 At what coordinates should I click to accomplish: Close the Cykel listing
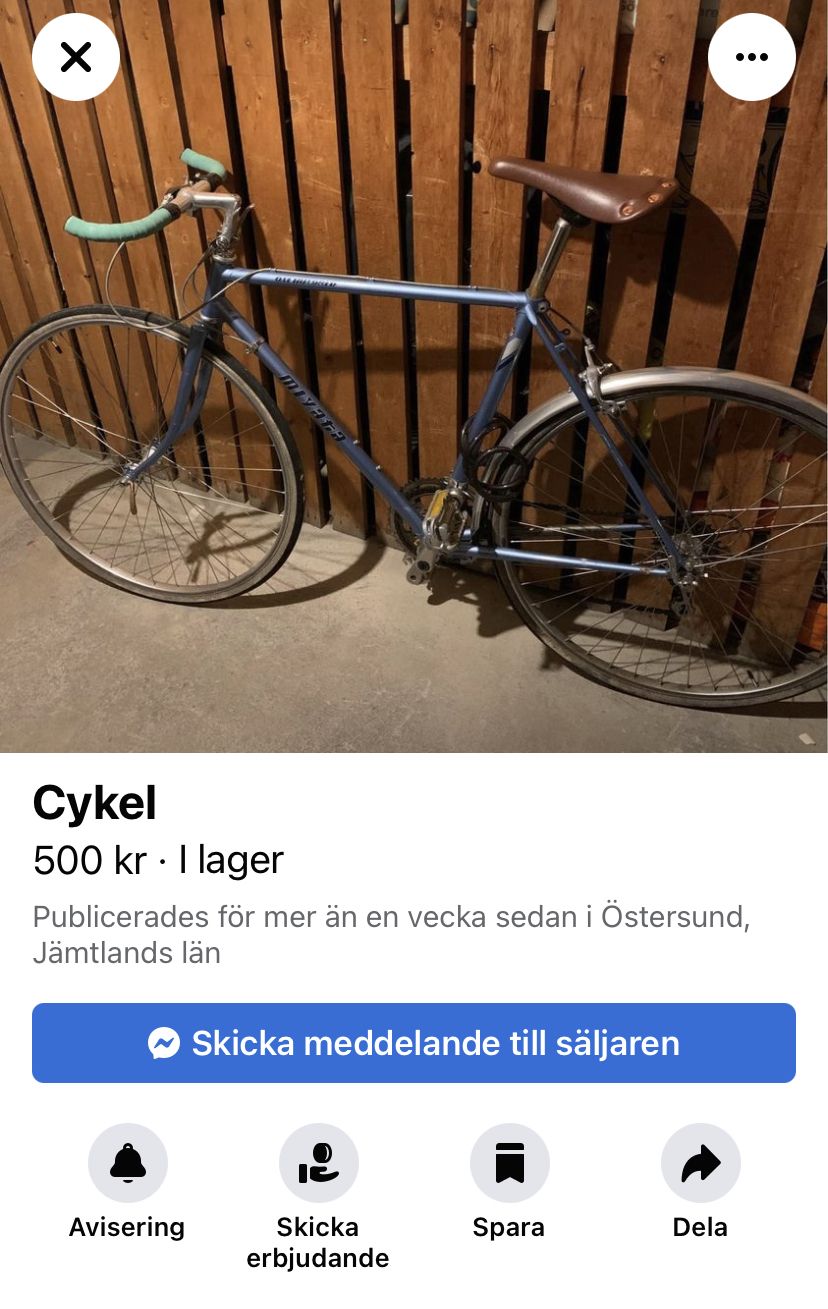[x=76, y=58]
